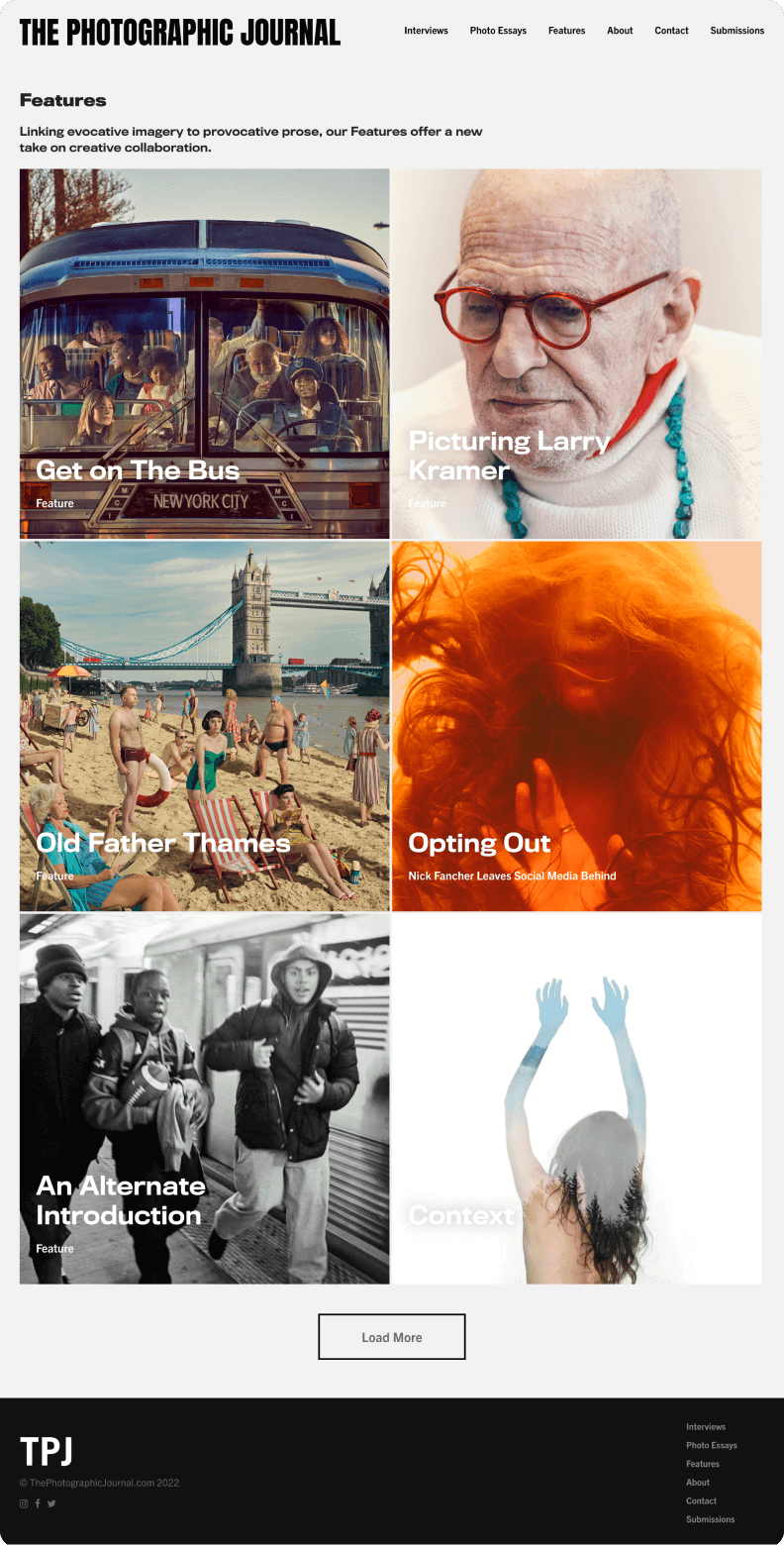Open the Get on The Bus feature

204,354
